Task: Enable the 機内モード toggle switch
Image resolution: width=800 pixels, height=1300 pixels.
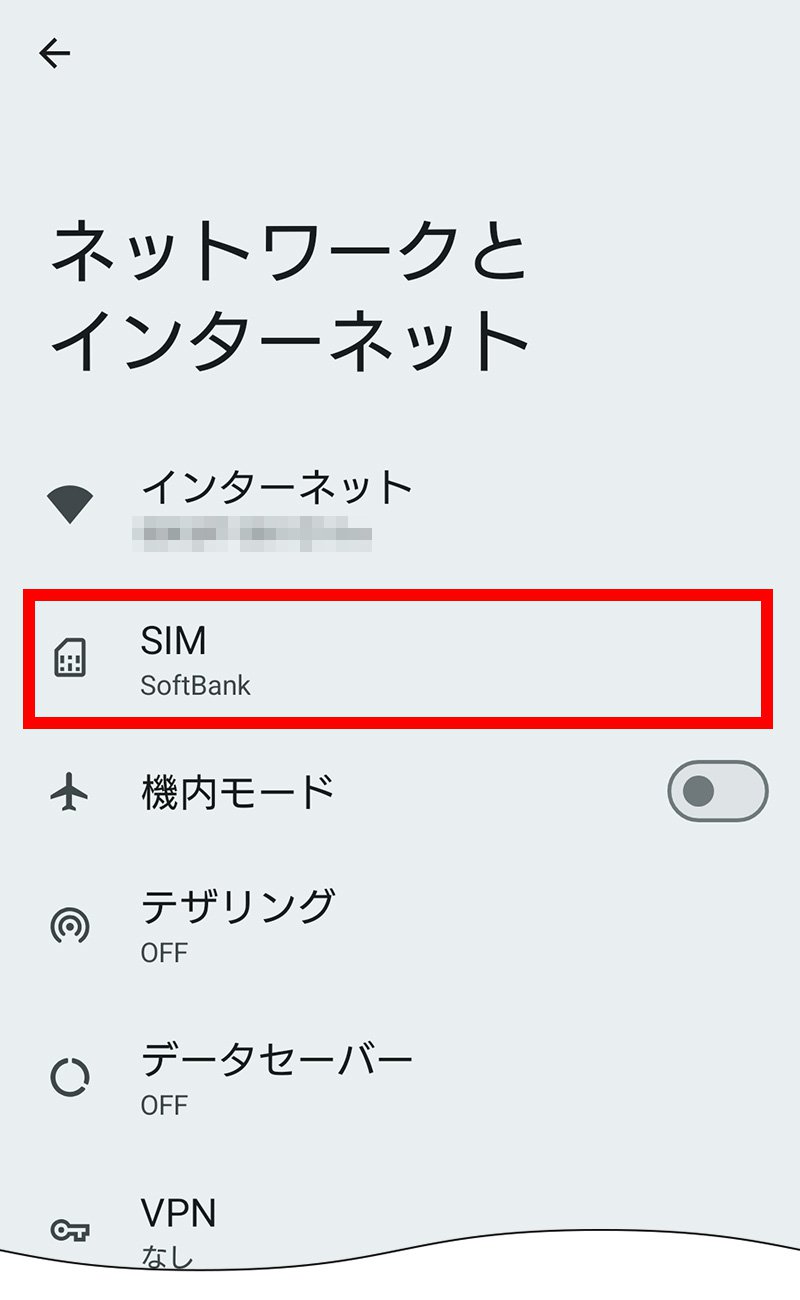Action: click(x=718, y=790)
